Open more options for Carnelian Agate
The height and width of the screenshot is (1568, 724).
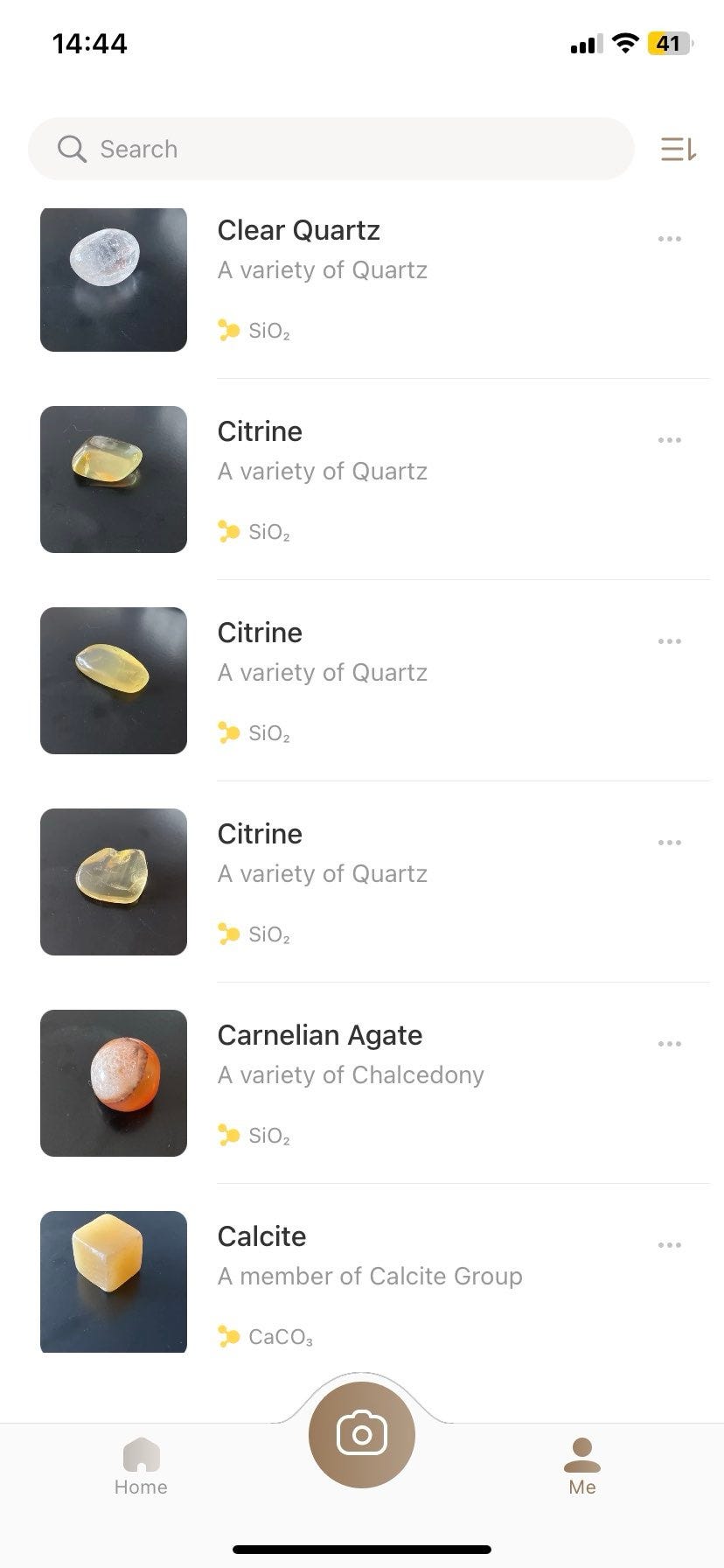669,1044
